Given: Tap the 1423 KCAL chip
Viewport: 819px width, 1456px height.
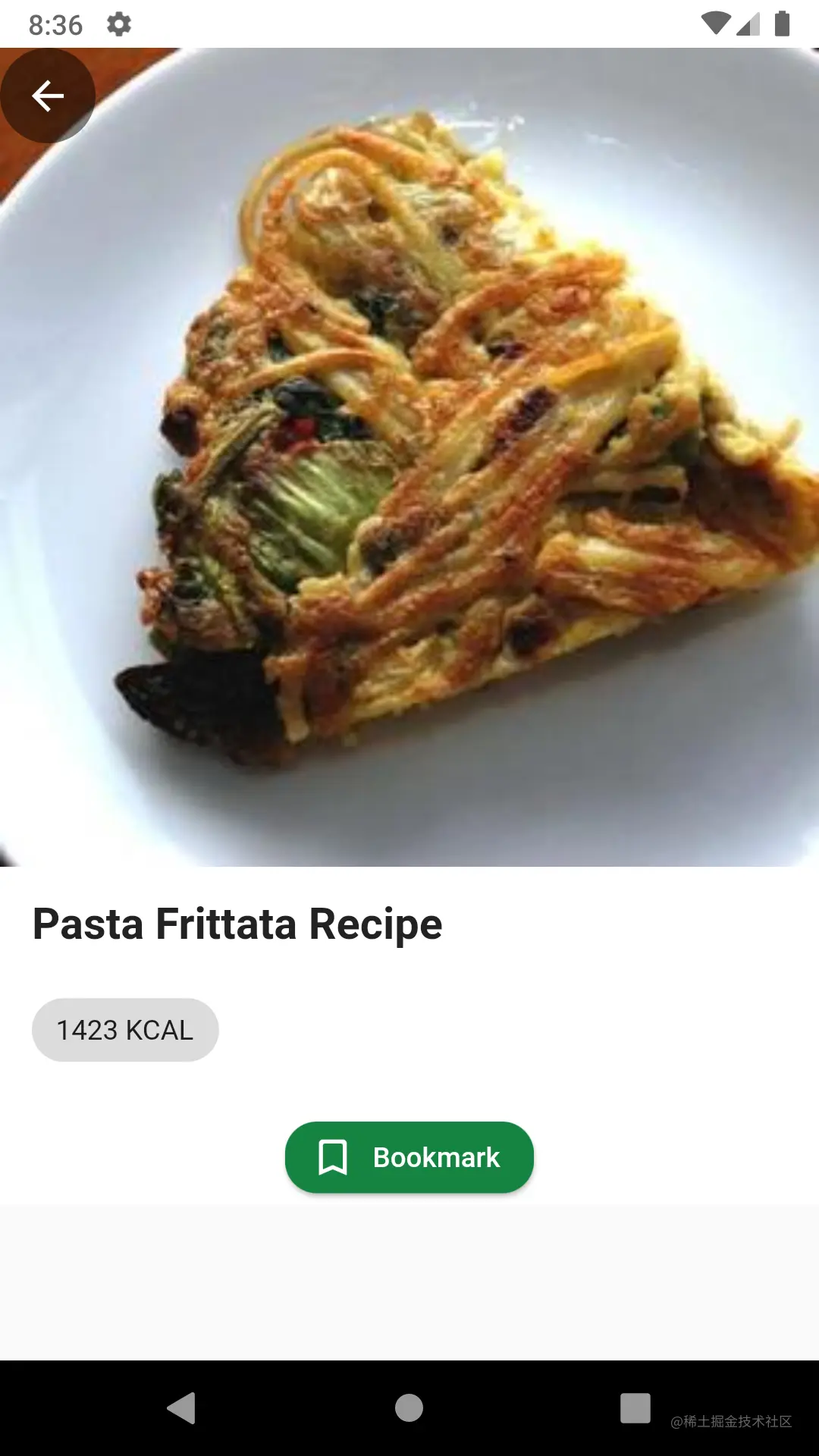Looking at the screenshot, I should coord(125,1030).
